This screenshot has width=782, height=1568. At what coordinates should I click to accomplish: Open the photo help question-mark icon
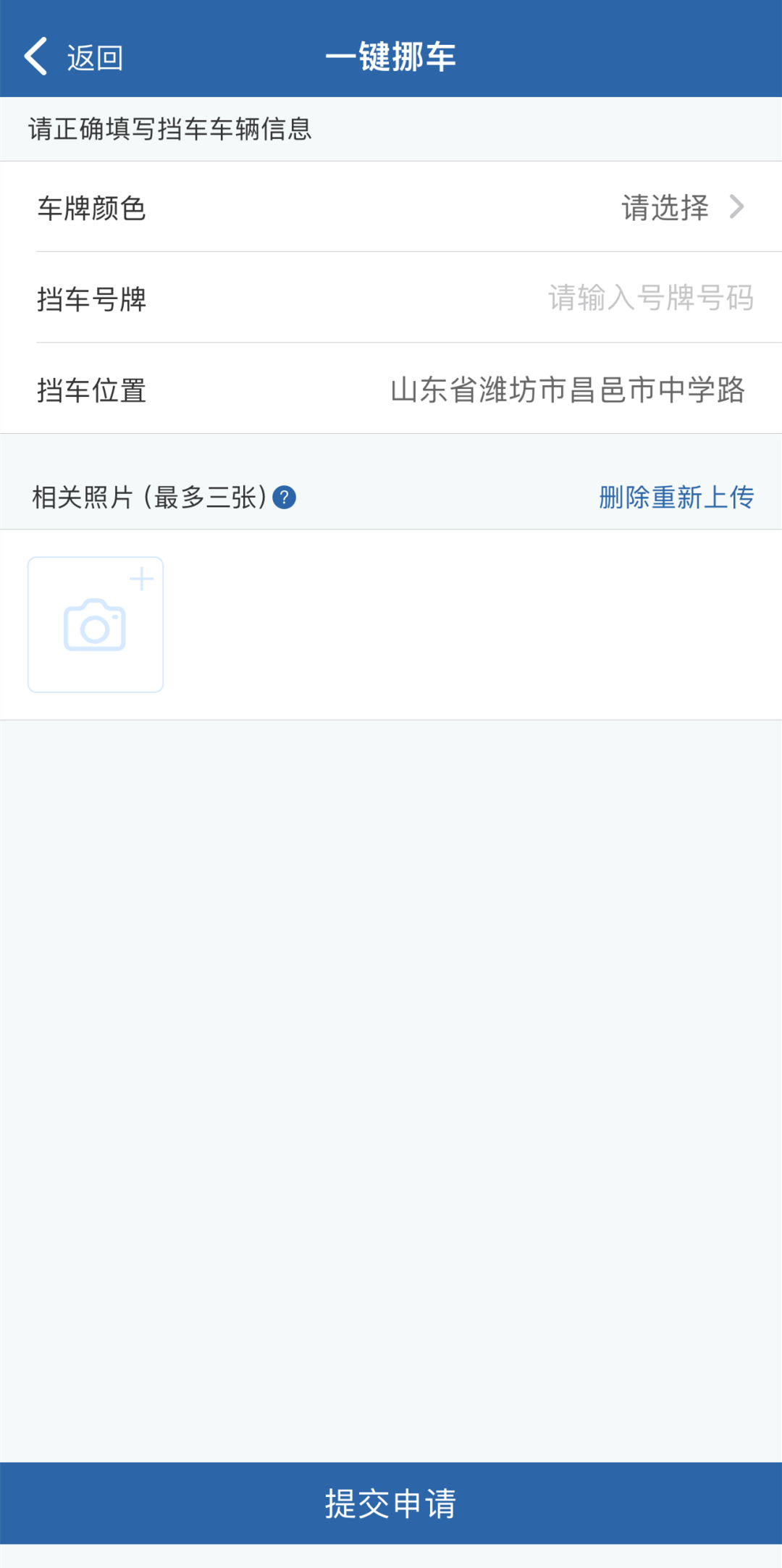284,498
